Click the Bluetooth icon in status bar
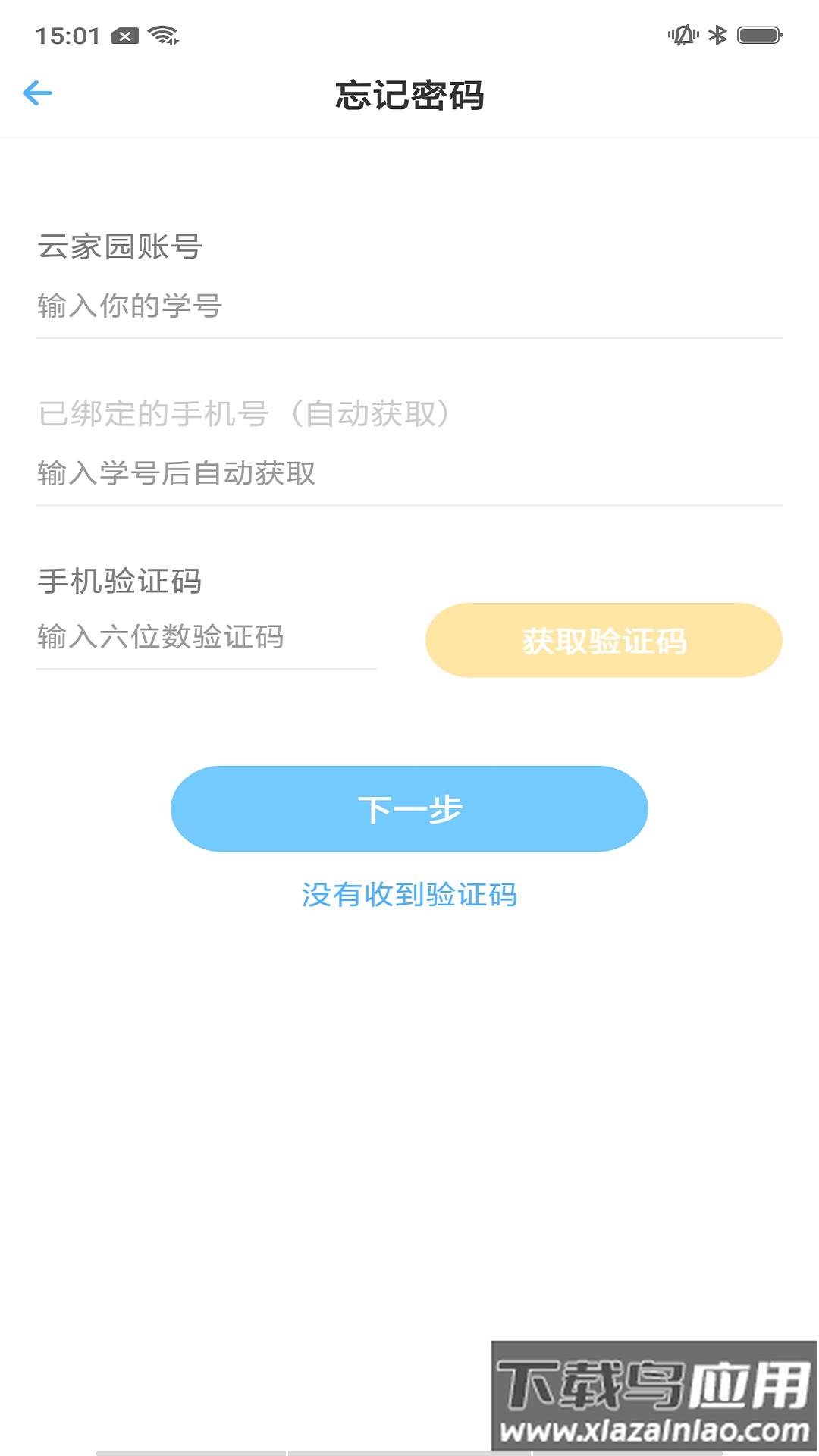The height and width of the screenshot is (1456, 819). click(x=717, y=33)
